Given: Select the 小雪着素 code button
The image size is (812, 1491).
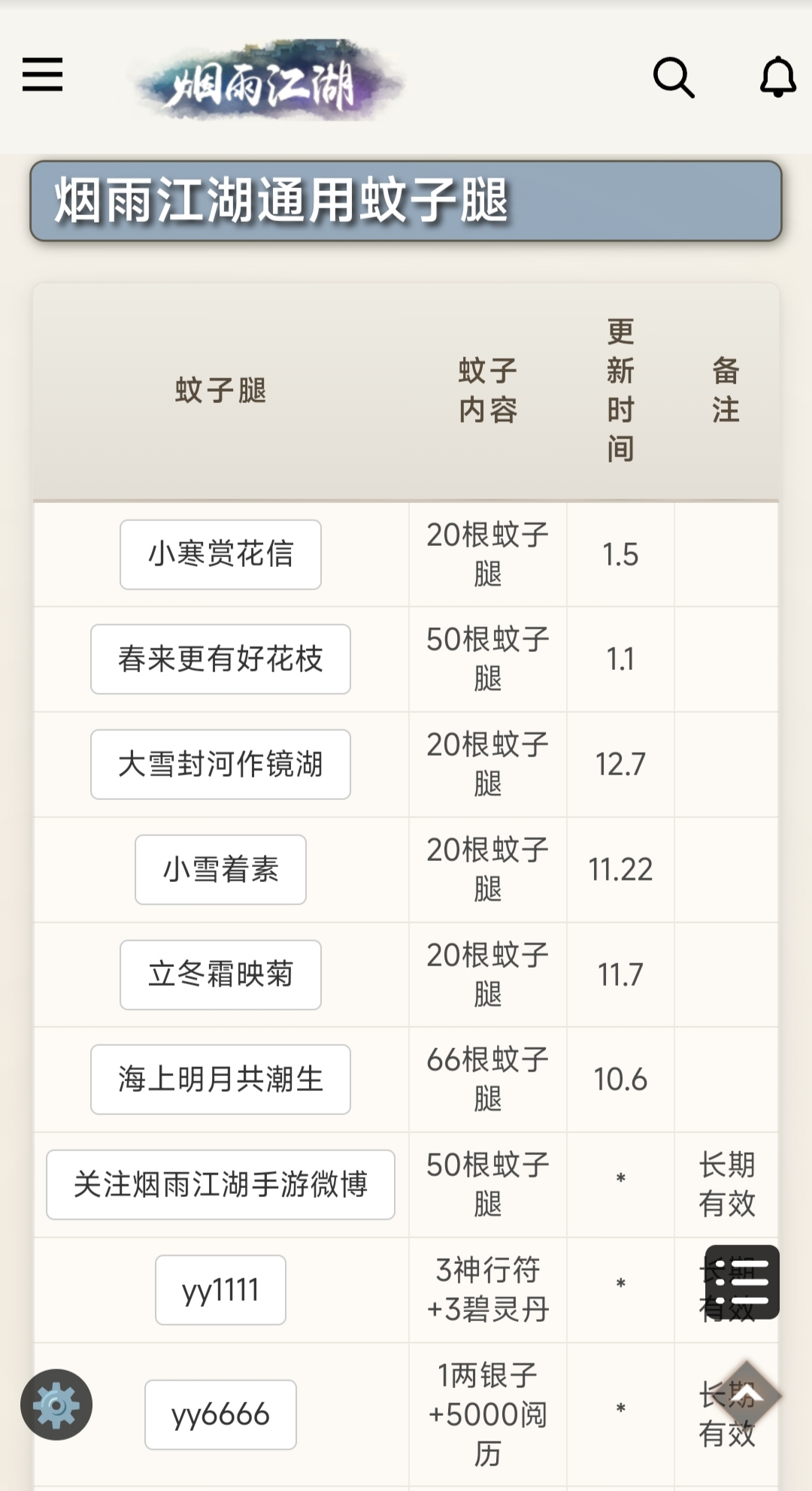Looking at the screenshot, I should point(220,870).
